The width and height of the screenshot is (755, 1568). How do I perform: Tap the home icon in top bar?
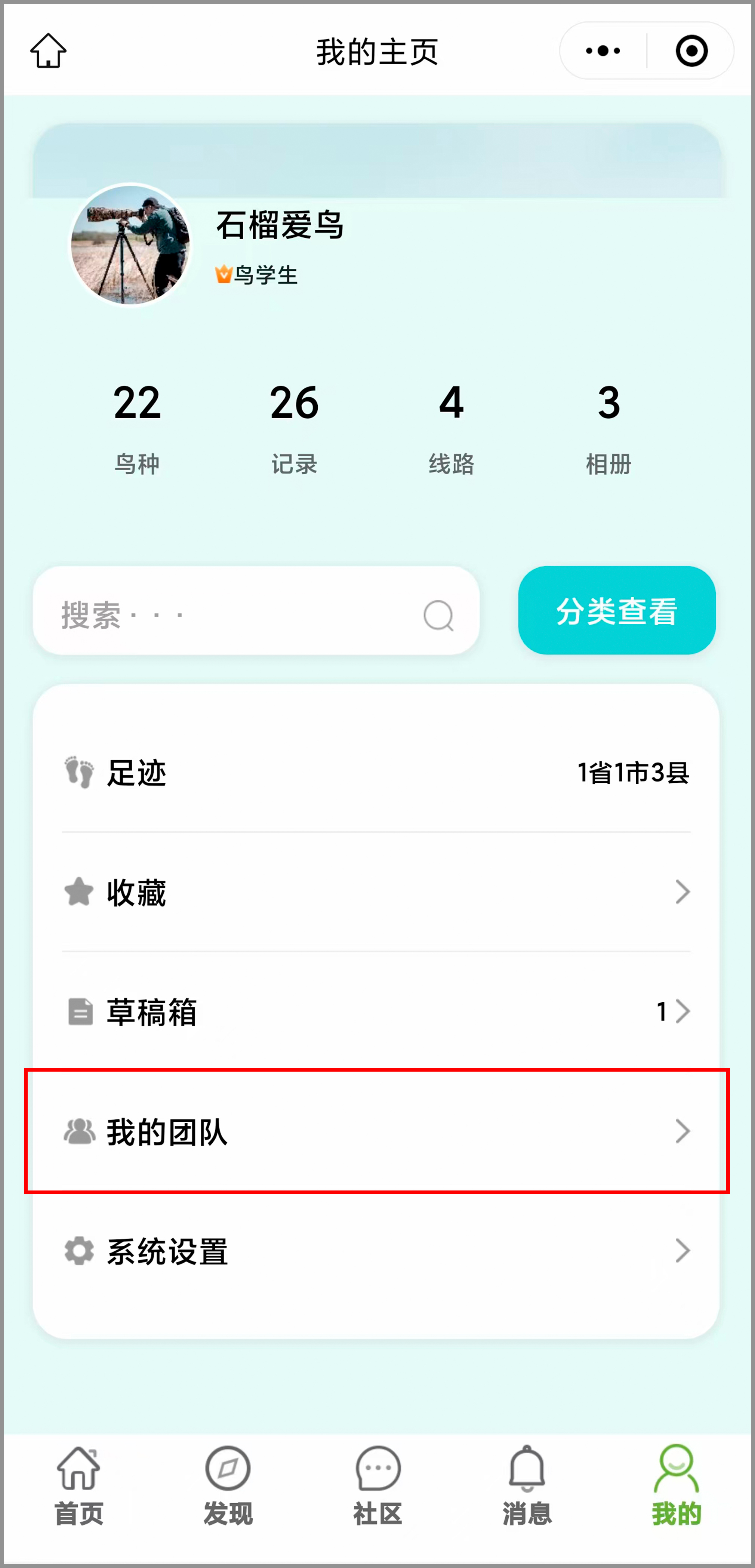[x=48, y=50]
